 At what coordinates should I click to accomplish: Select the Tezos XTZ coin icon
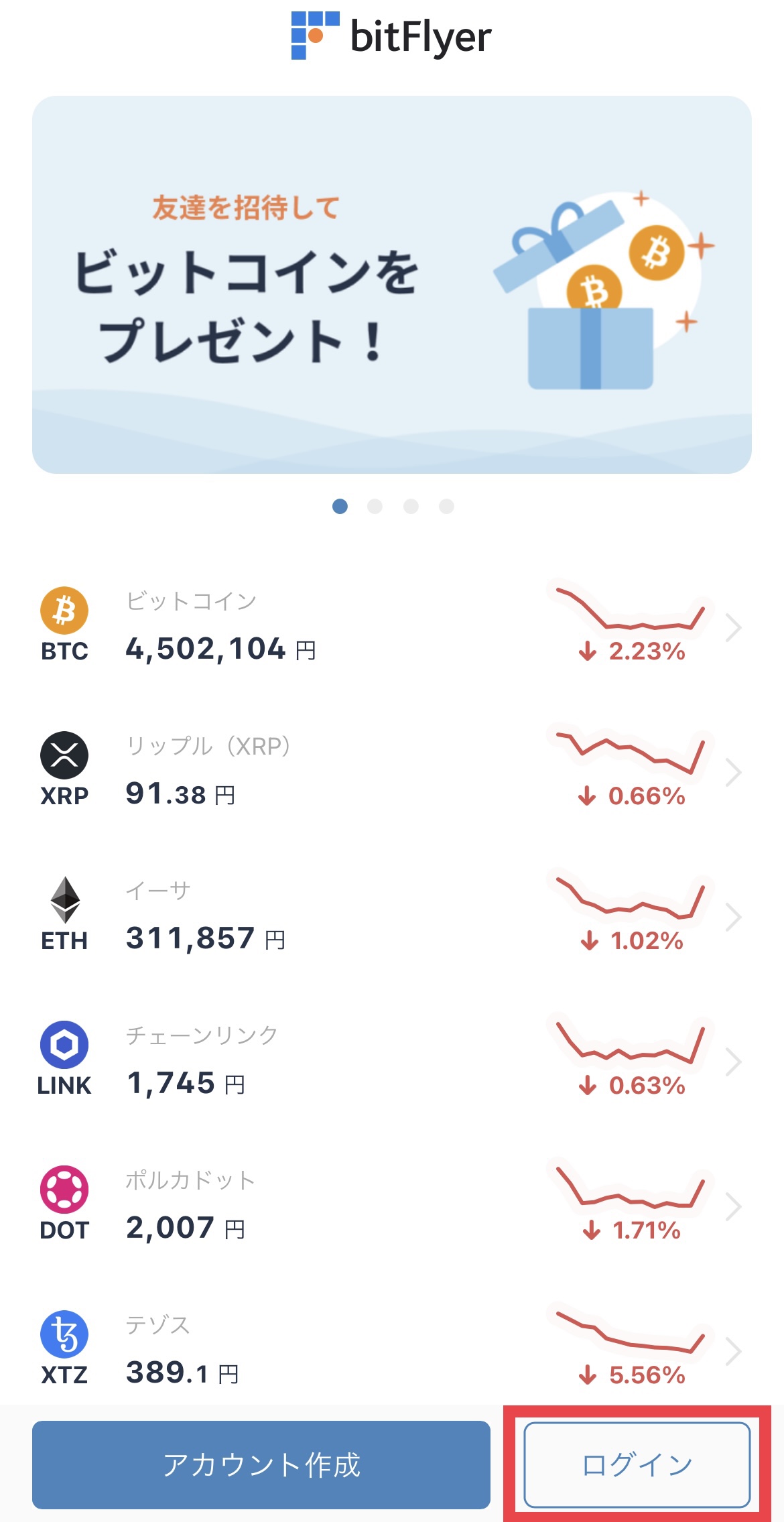coord(65,1335)
